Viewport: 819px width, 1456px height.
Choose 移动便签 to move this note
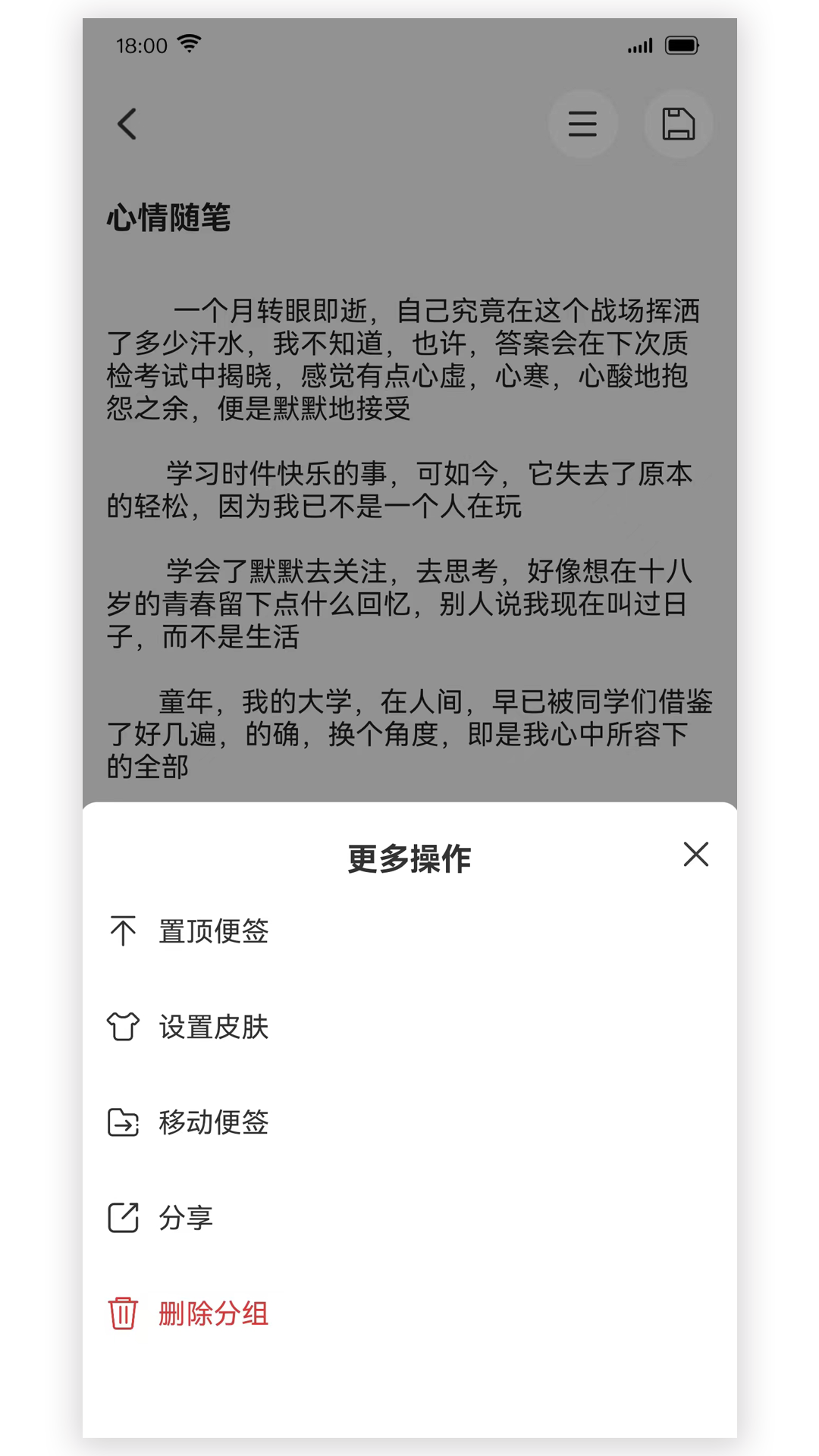[x=212, y=1124]
